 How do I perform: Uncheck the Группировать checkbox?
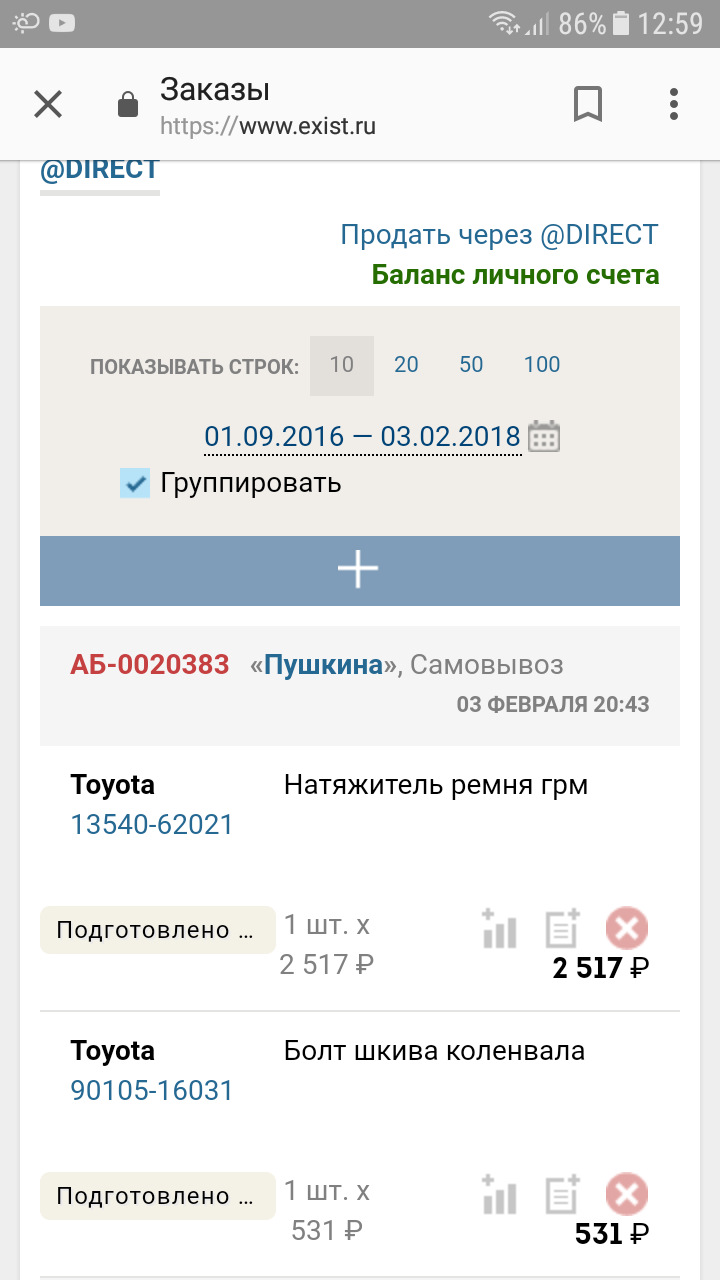(135, 483)
